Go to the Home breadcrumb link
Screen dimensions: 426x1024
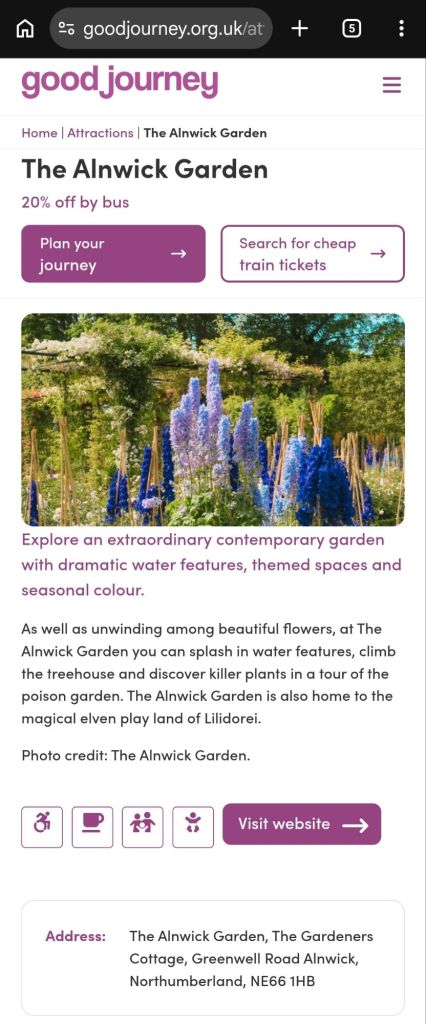(39, 133)
